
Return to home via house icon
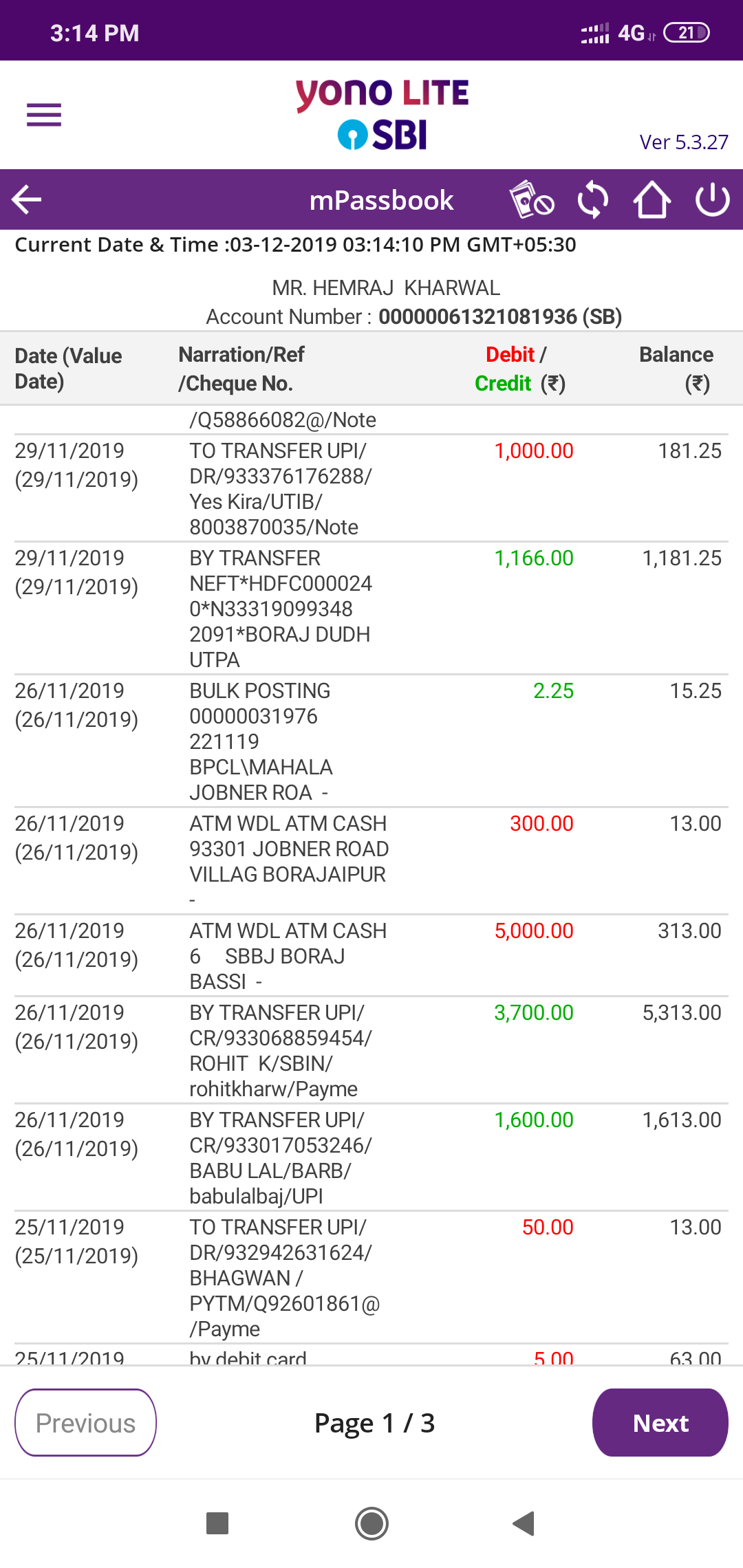[652, 200]
